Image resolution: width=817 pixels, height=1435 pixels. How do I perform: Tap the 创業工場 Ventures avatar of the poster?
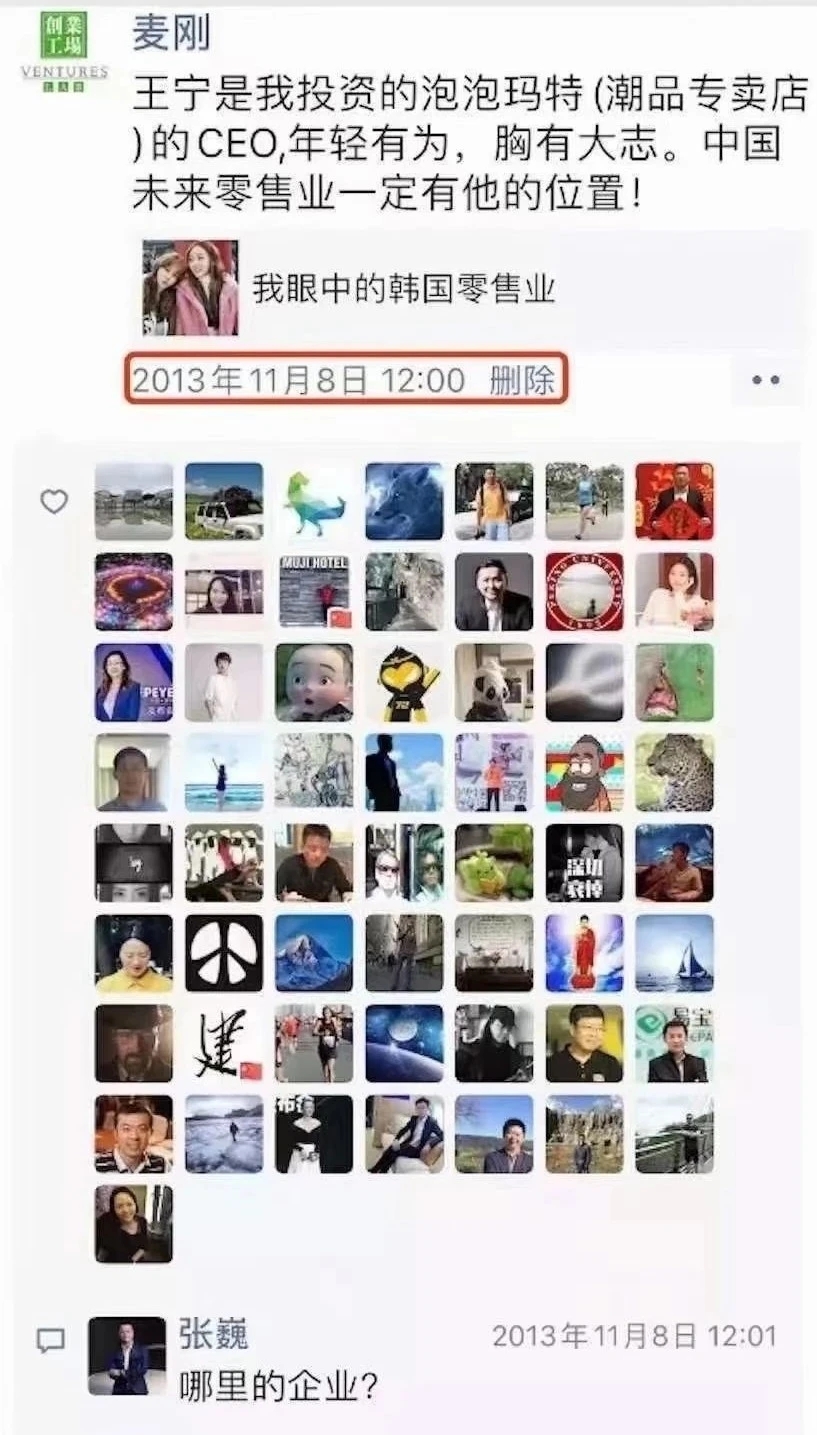pyautogui.click(x=64, y=48)
